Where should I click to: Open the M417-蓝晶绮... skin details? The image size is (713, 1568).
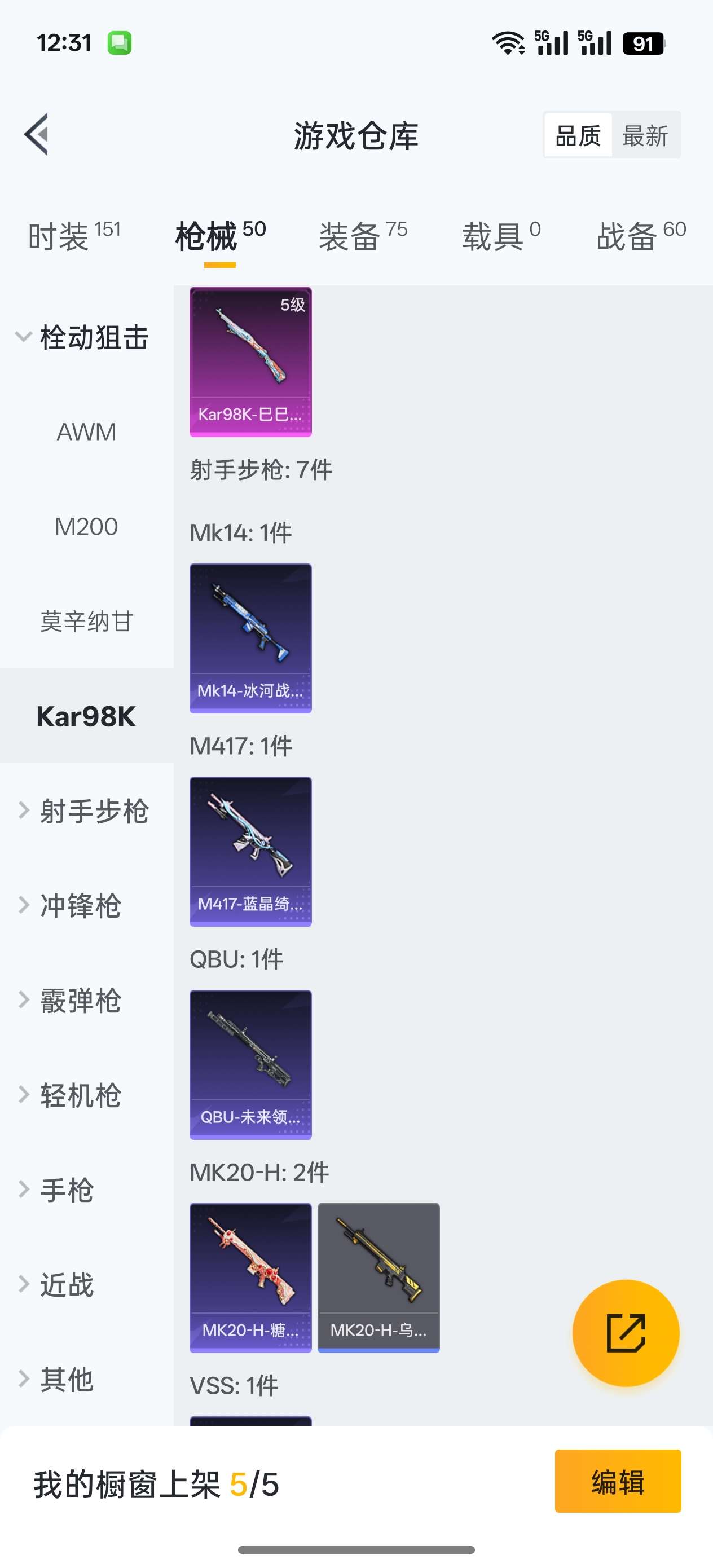pos(250,851)
